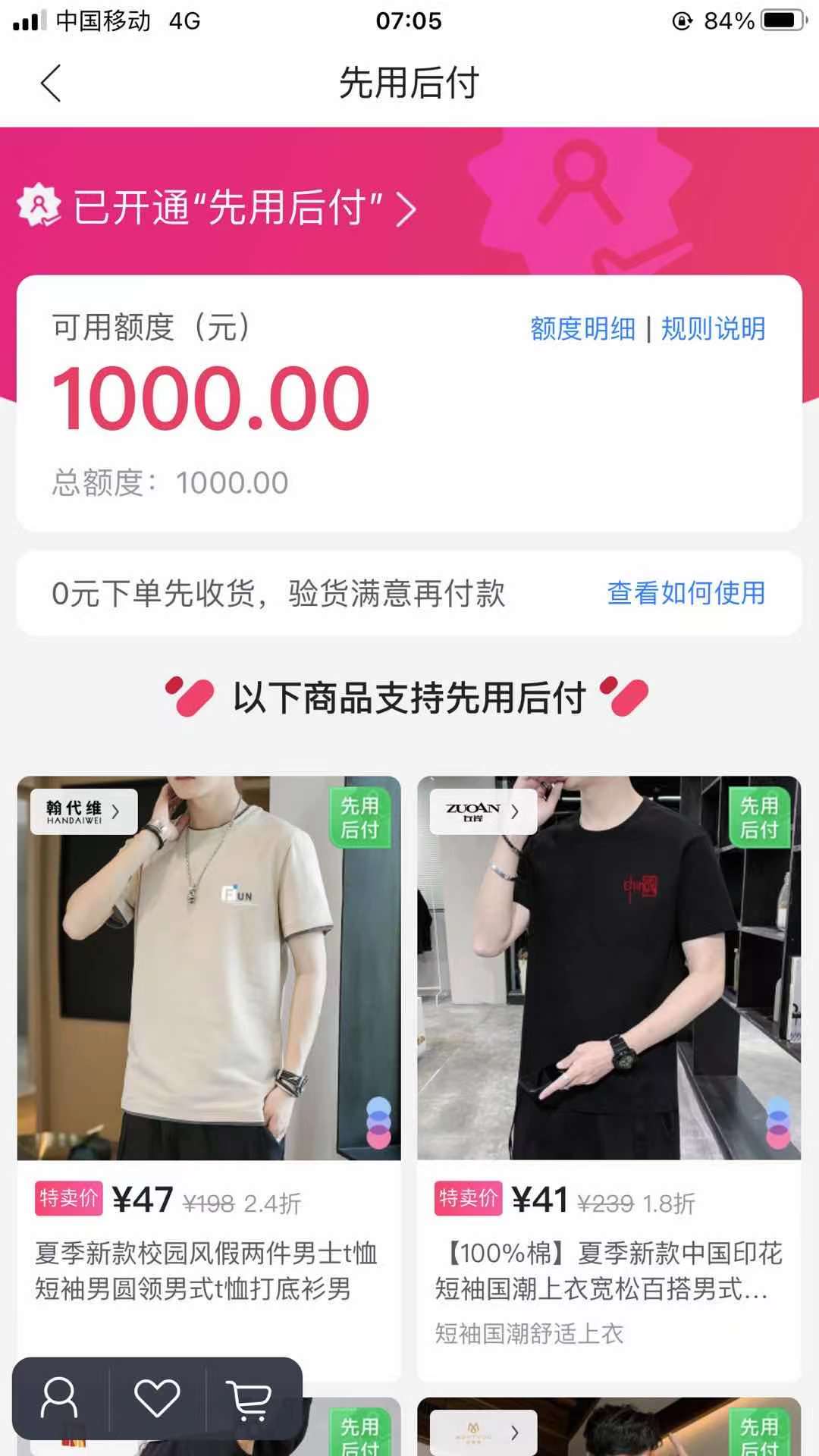Image resolution: width=819 pixels, height=1456 pixels.
Task: Open favorites heart icon in floating bar
Action: coord(157,1399)
